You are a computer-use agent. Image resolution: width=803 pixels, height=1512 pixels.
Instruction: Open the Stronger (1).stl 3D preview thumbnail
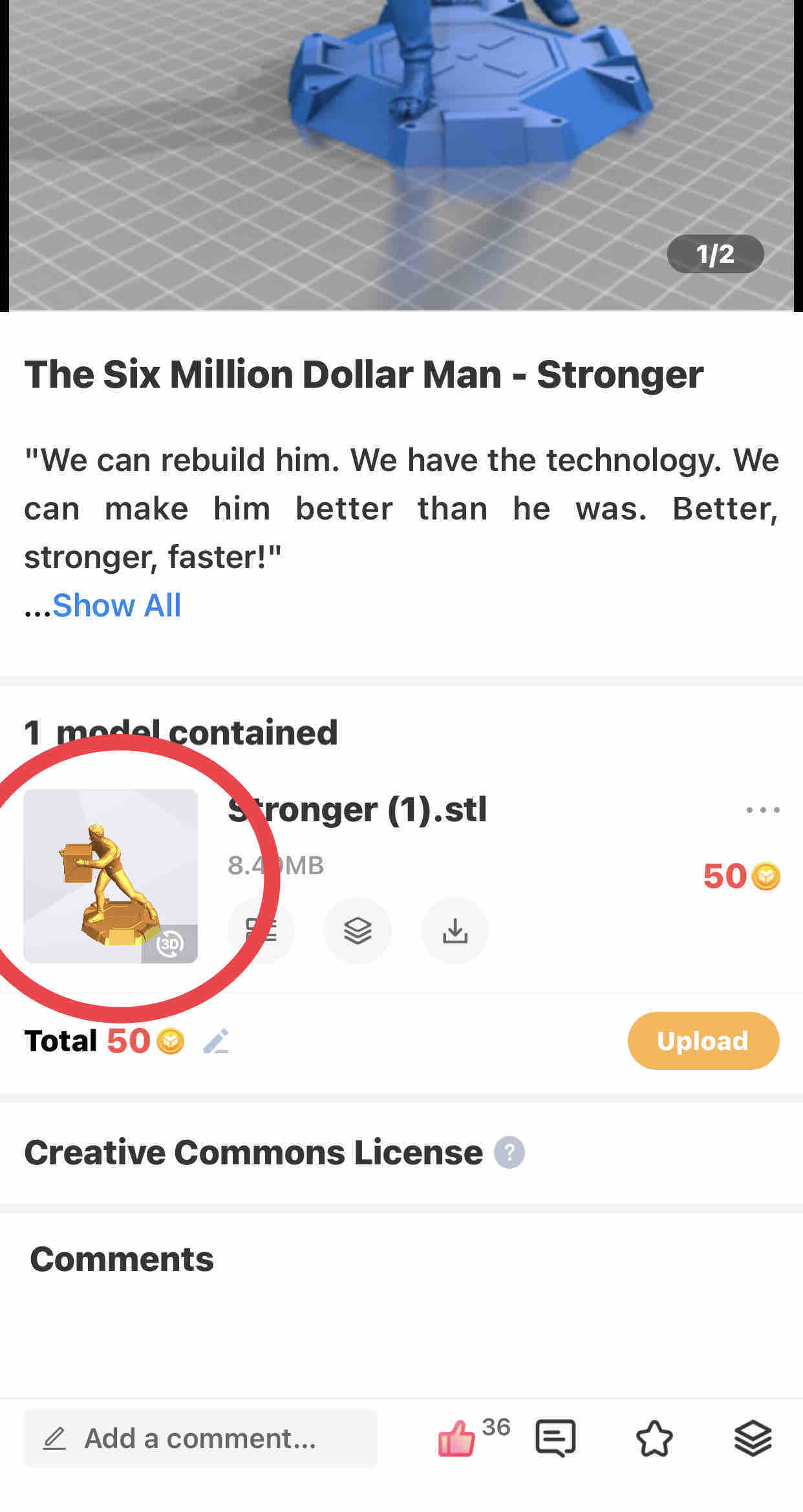[111, 876]
